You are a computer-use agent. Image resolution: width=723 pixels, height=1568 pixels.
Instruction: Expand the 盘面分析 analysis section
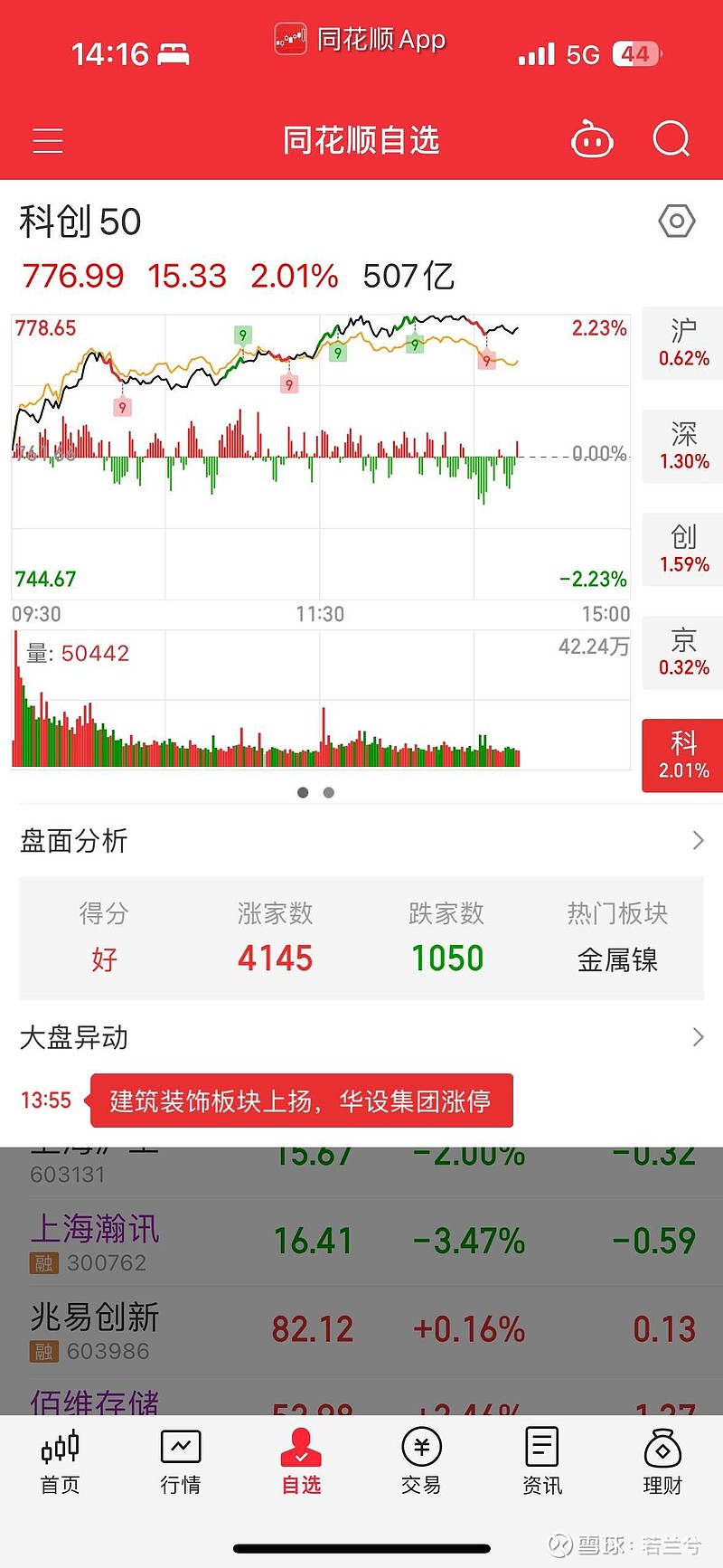coord(361,840)
